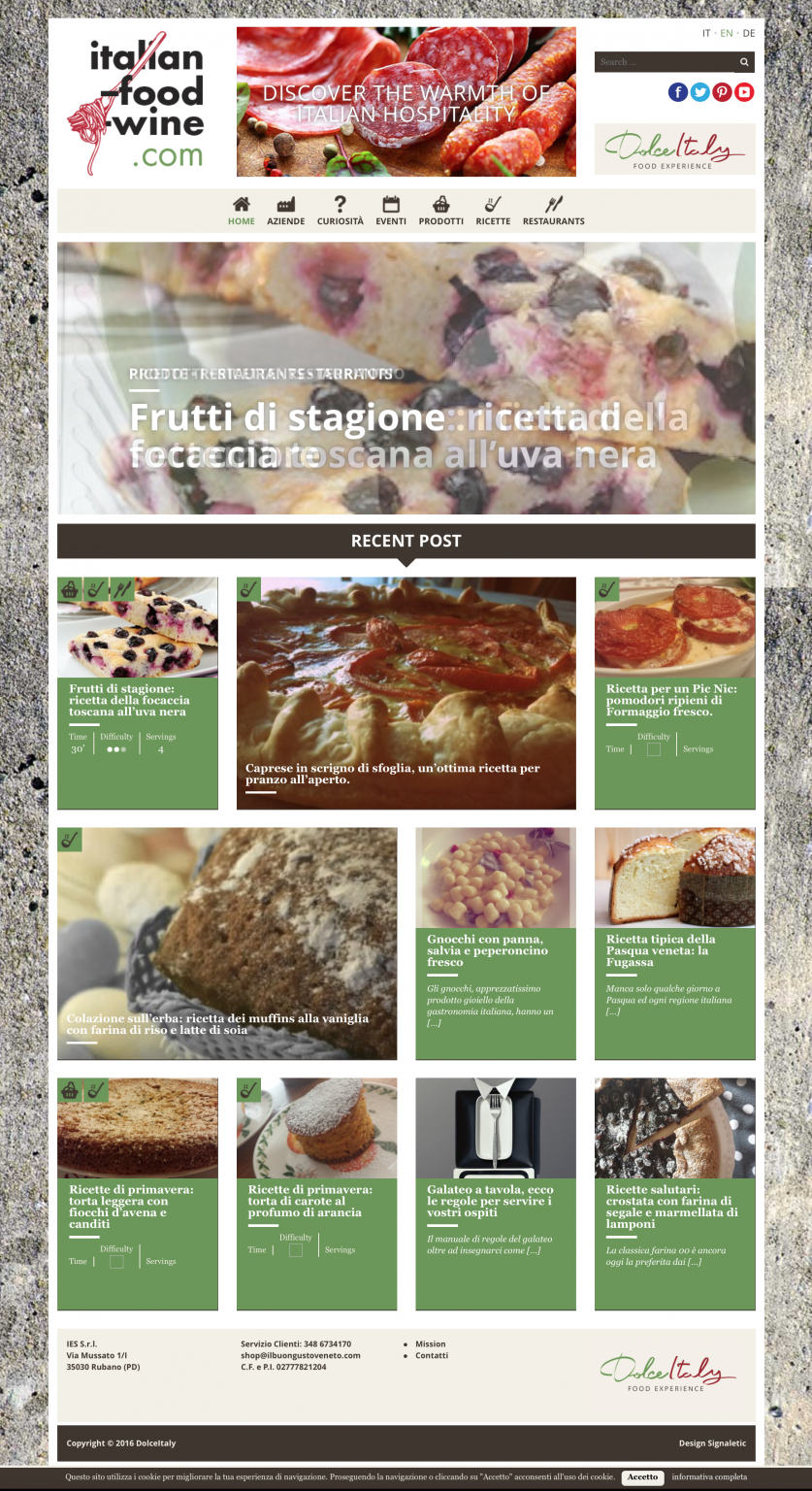Open the Eventi section
The height and width of the screenshot is (1491, 812).
tap(391, 211)
